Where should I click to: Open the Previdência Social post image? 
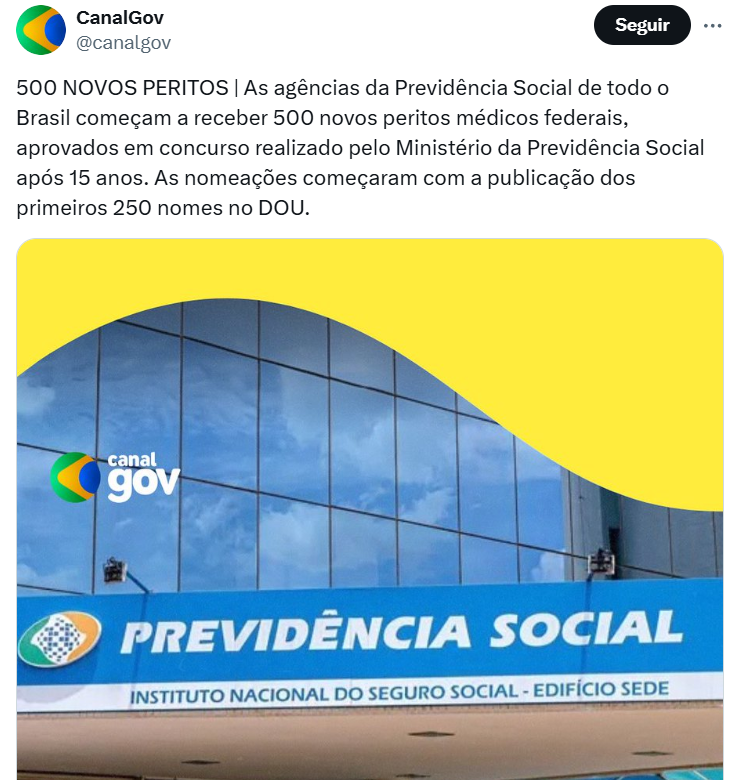pos(370,510)
